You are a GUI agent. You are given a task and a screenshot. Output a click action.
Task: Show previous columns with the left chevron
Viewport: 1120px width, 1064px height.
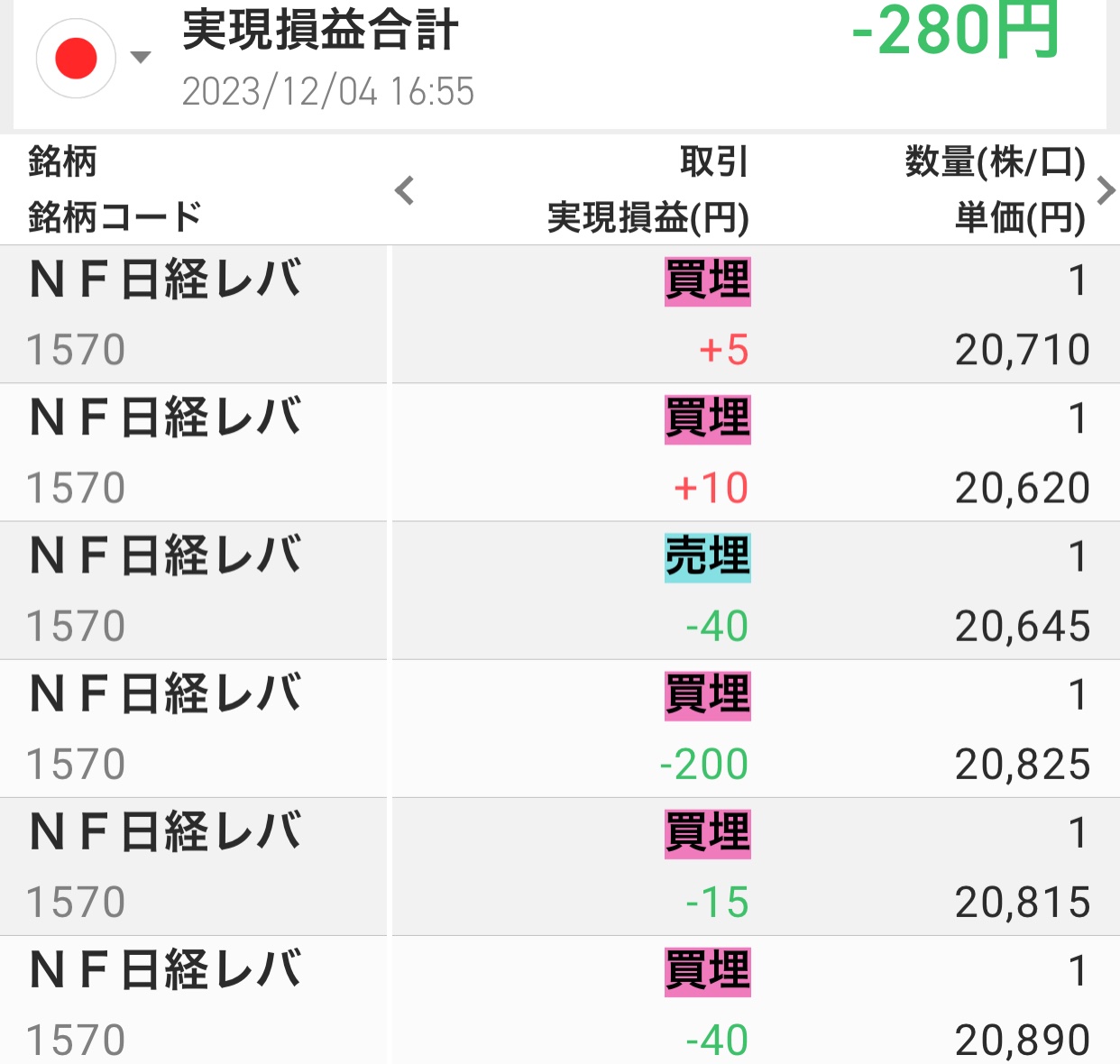pos(405,190)
